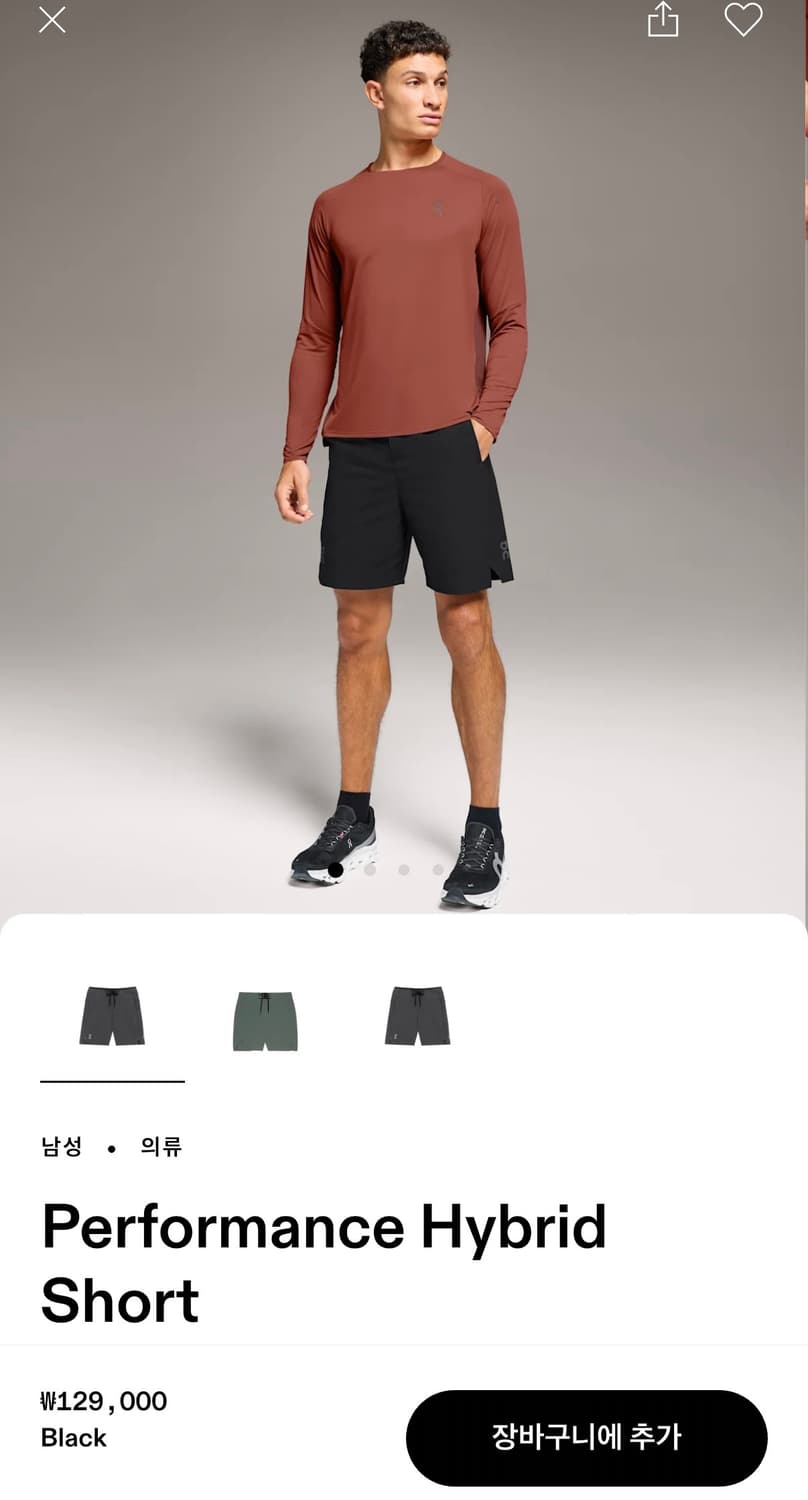This screenshot has width=808, height=1500.
Task: Tap the Performance Hybrid Short title
Action: [324, 1262]
